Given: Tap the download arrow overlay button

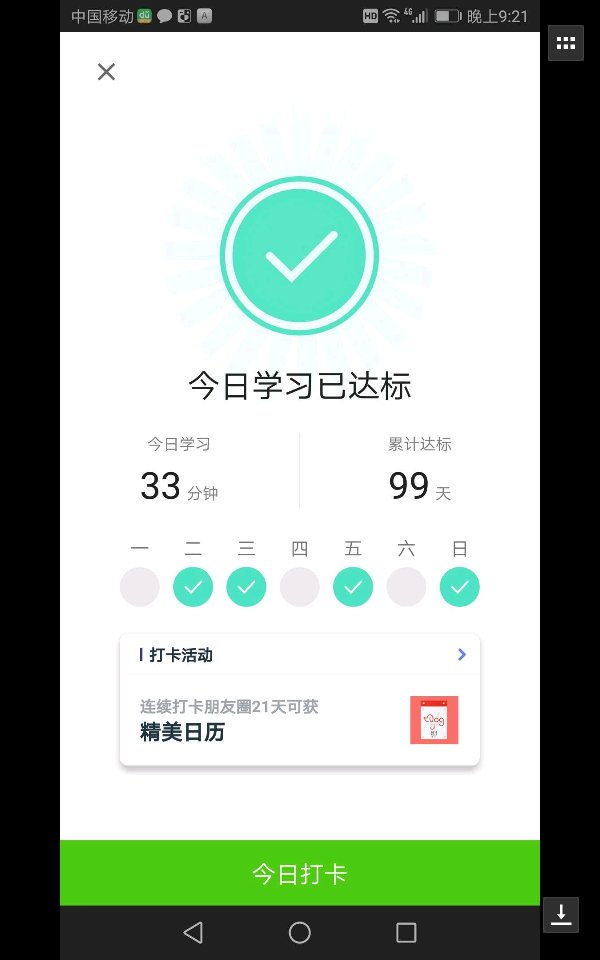Looking at the screenshot, I should (561, 915).
